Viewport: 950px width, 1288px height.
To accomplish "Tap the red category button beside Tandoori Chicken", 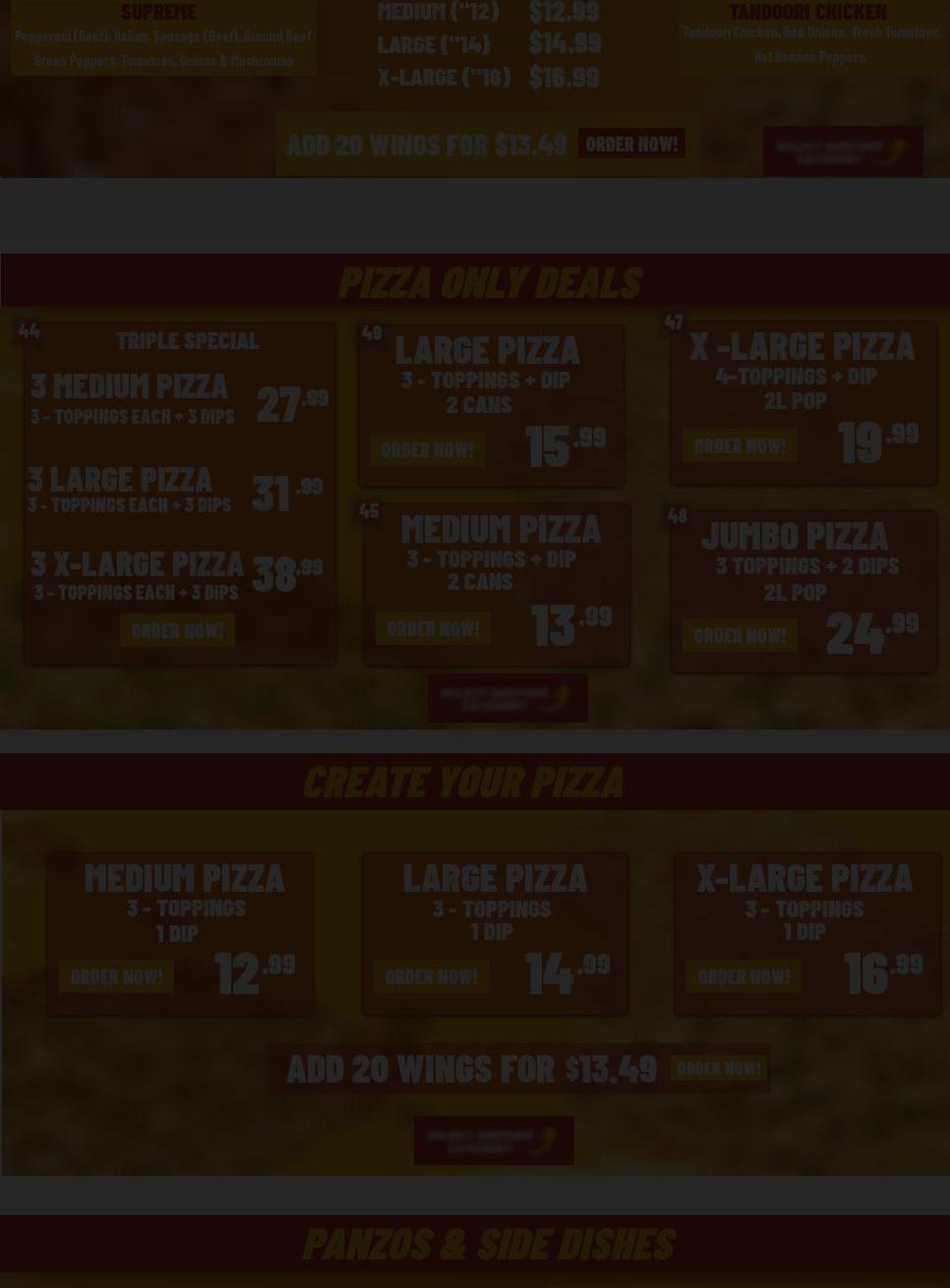I will pos(843,151).
